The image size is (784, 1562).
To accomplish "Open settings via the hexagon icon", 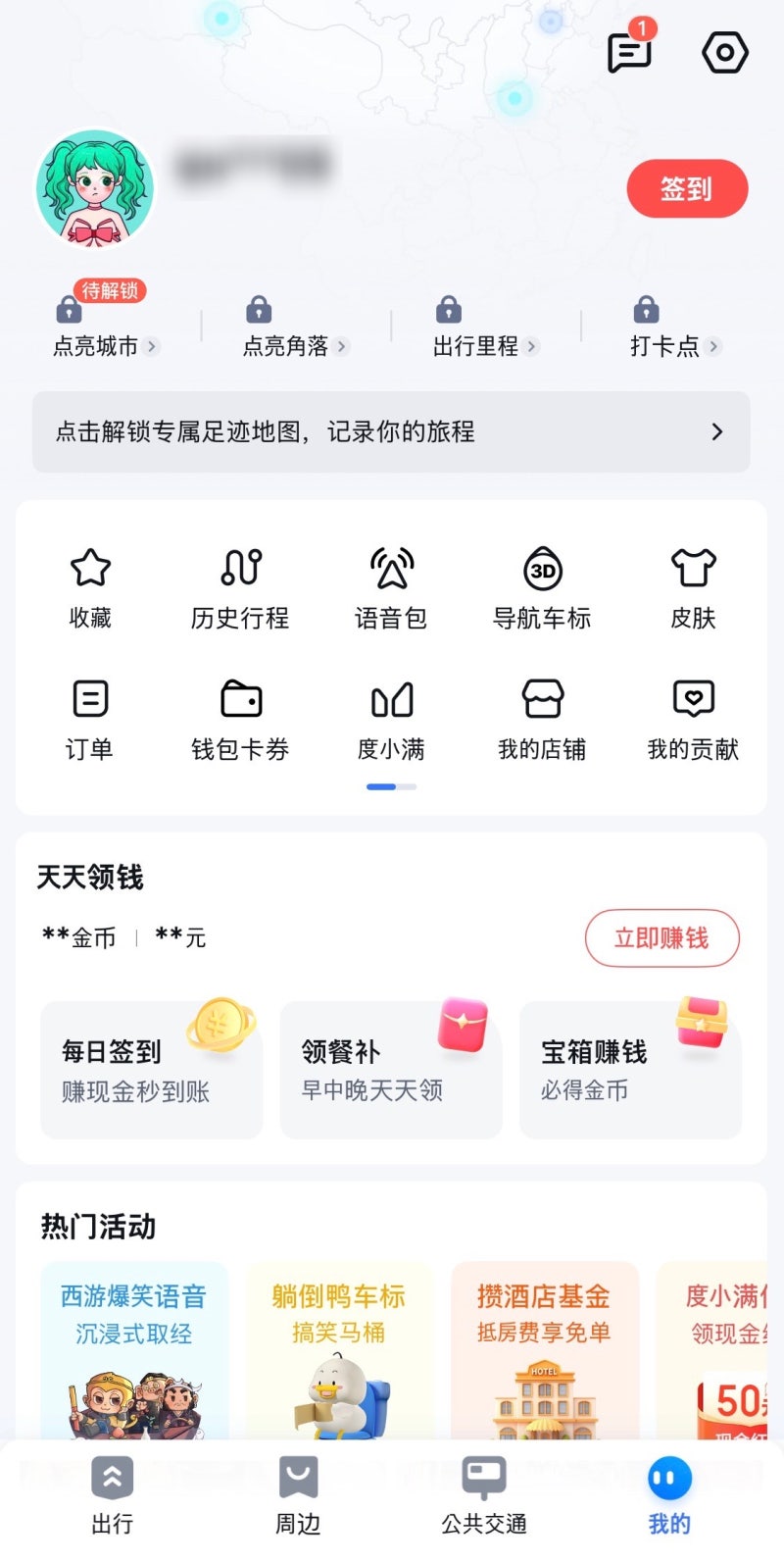I will pyautogui.click(x=725, y=52).
